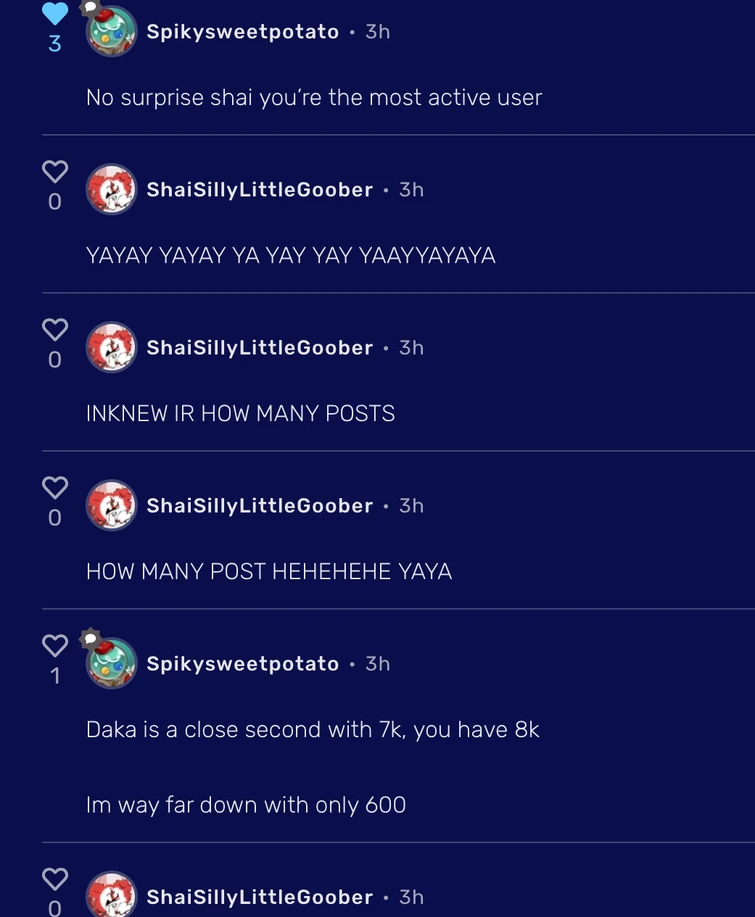Unlike the "No surprise shai" comment

[x=55, y=14]
